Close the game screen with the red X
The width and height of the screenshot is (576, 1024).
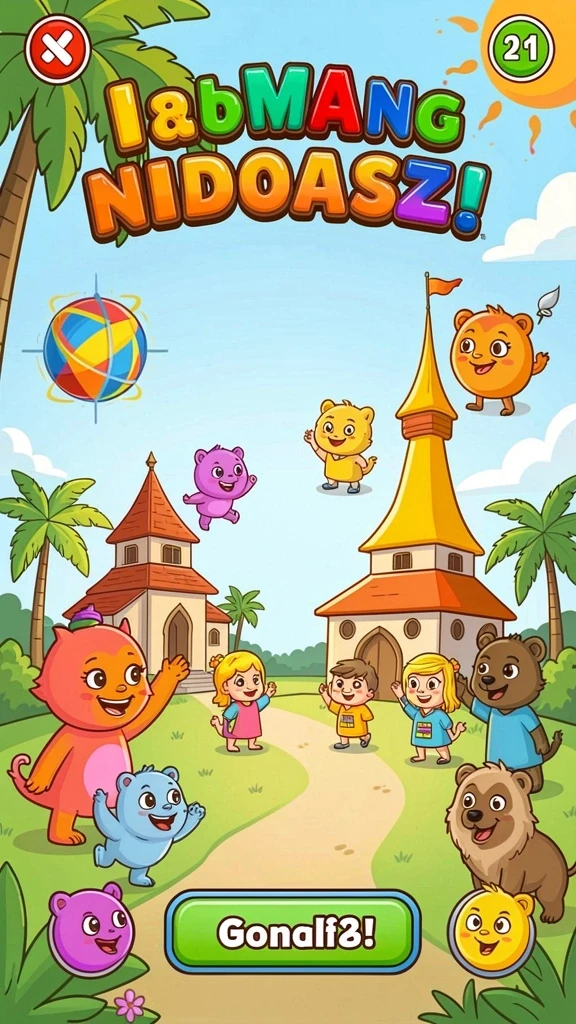[x=58, y=49]
